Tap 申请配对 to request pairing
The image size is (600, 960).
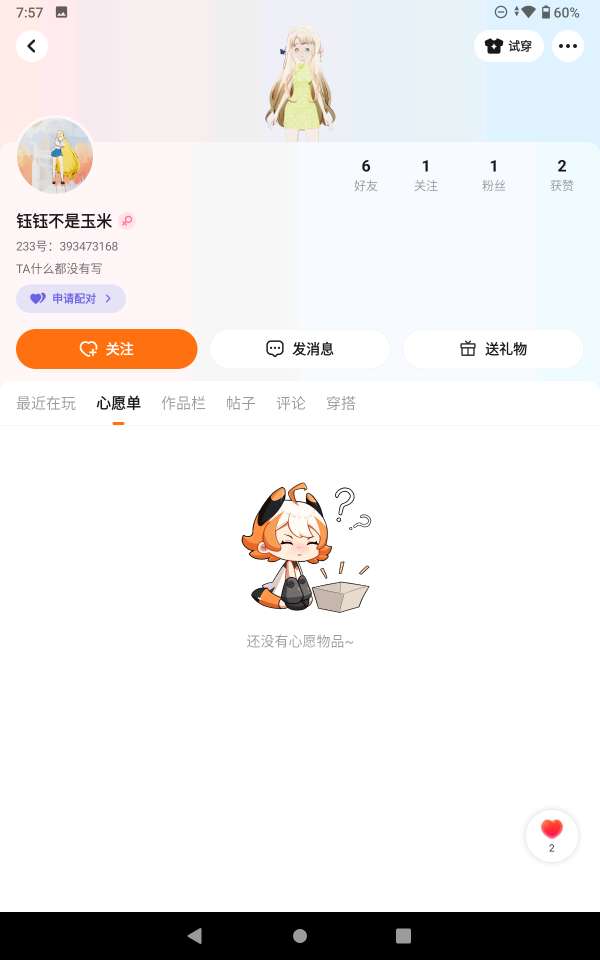click(71, 298)
